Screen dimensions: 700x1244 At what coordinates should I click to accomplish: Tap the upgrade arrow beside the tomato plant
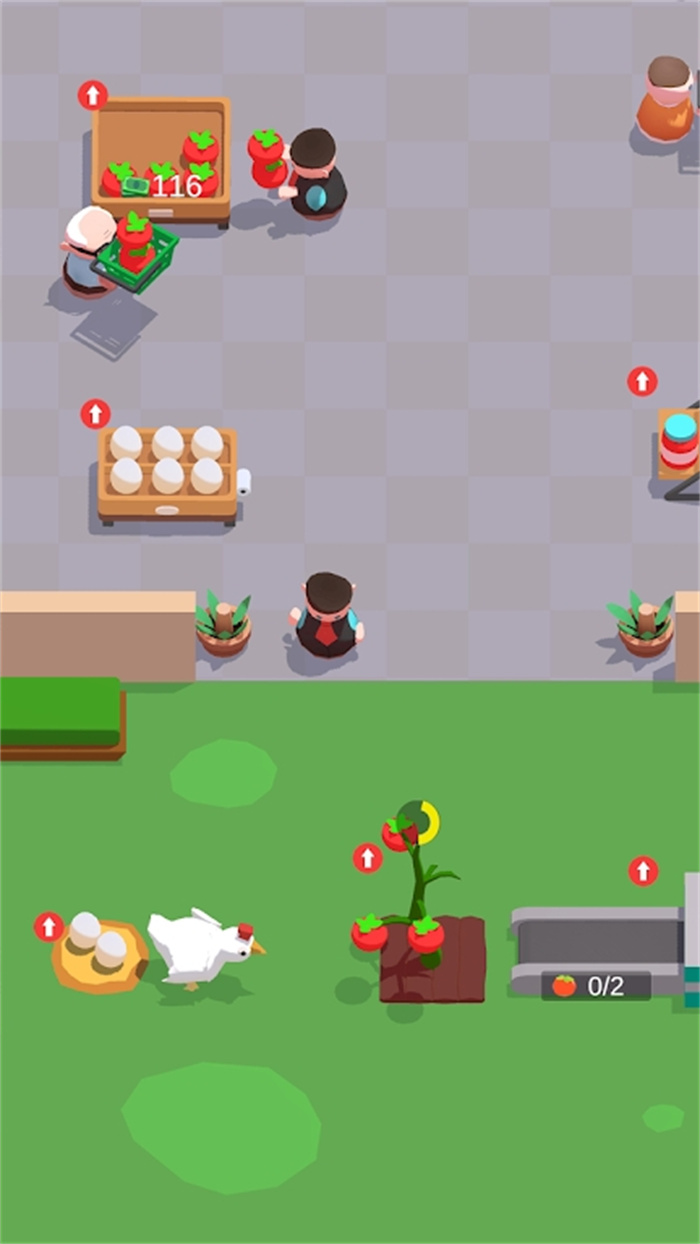pos(367,858)
